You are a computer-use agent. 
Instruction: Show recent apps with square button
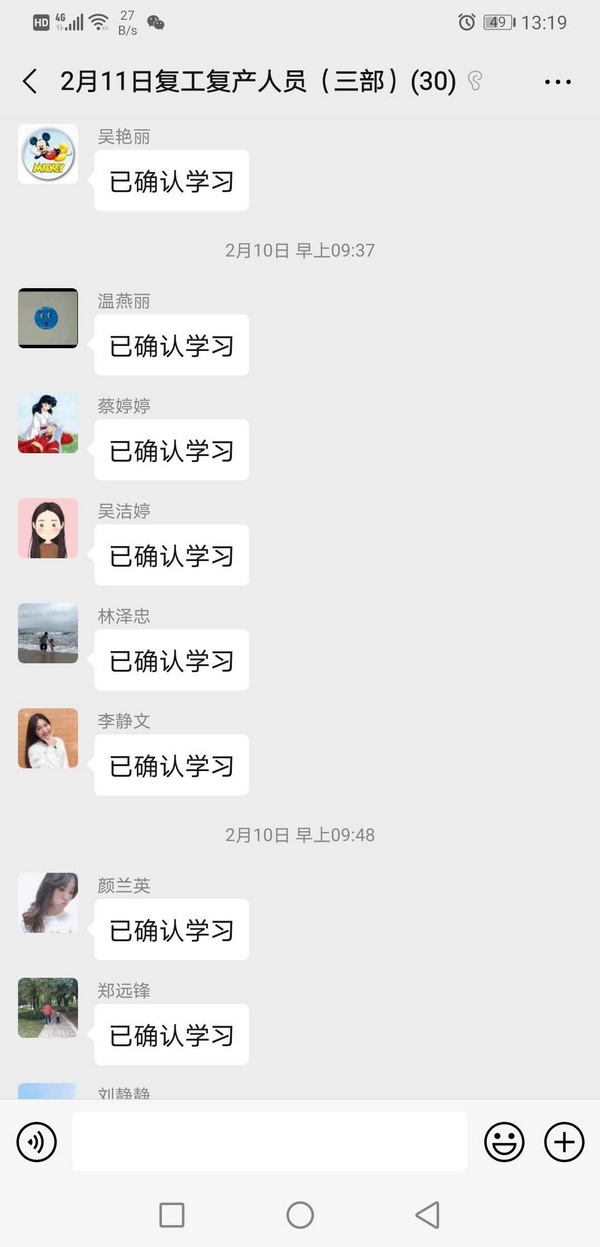(172, 1215)
